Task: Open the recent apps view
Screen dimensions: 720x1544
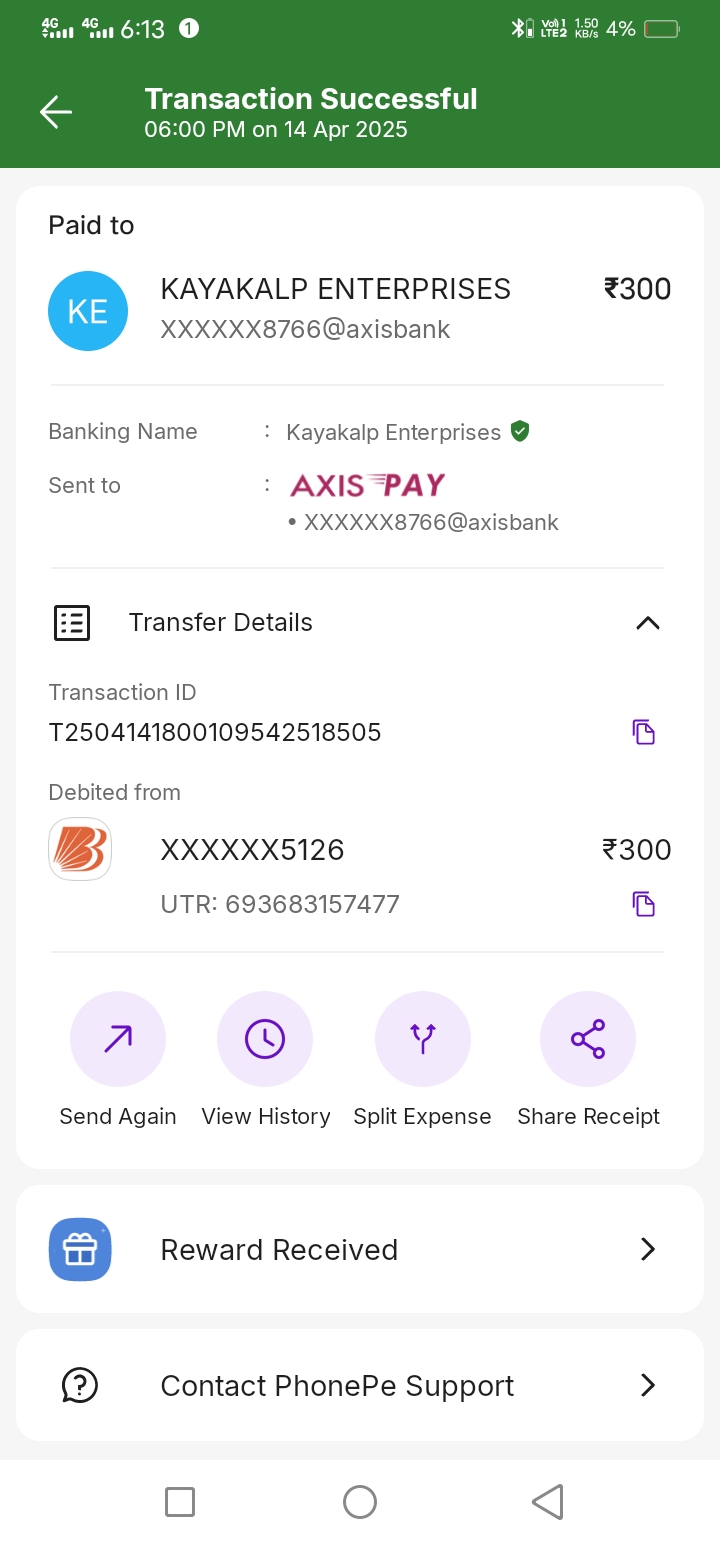Action: pyautogui.click(x=180, y=1501)
